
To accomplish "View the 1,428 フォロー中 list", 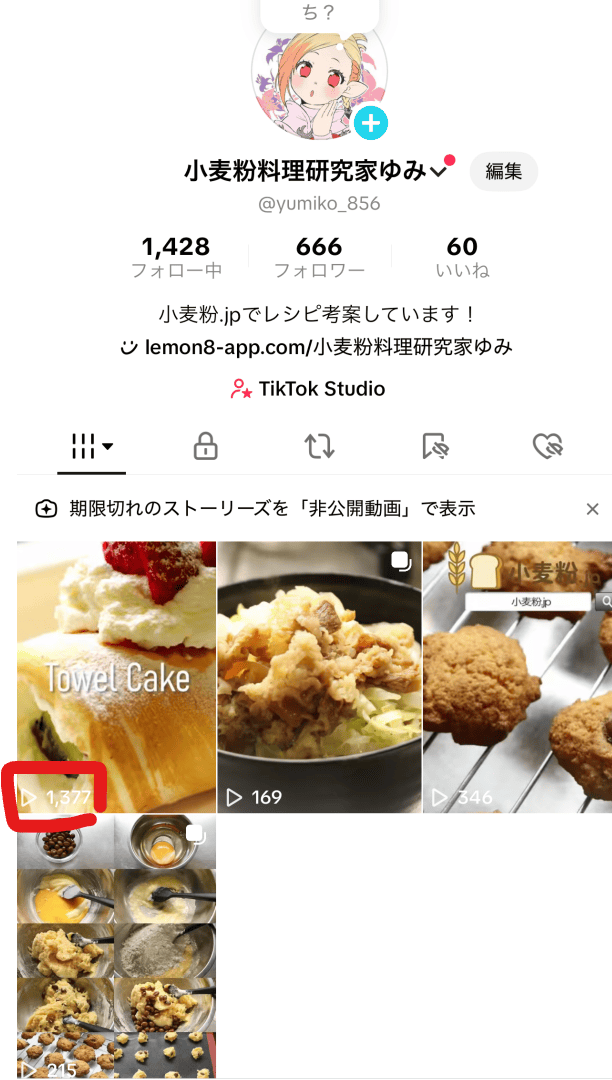I will 176,256.
